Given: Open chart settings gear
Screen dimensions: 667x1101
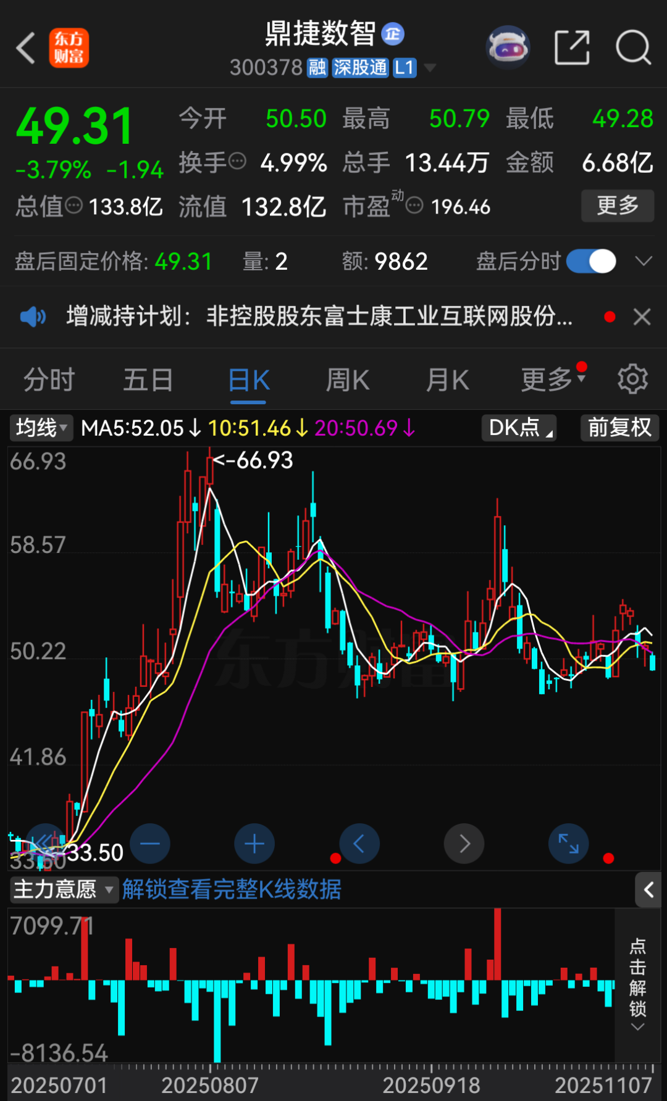Looking at the screenshot, I should pyautogui.click(x=632, y=379).
